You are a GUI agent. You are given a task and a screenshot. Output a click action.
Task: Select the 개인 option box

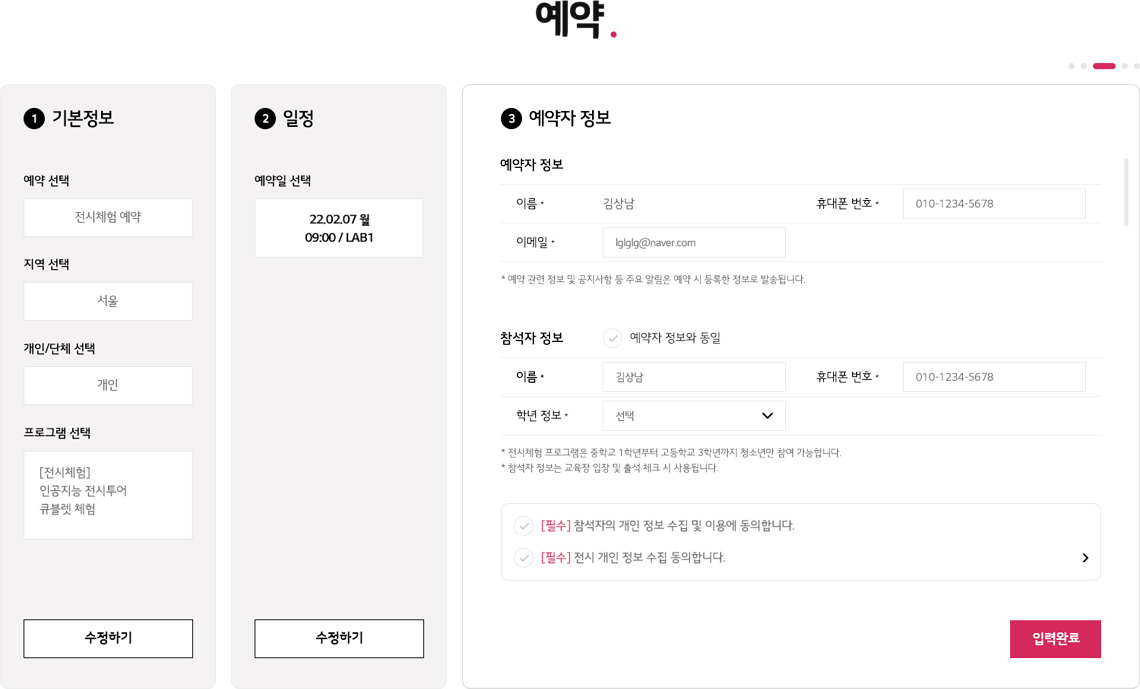[x=108, y=385]
